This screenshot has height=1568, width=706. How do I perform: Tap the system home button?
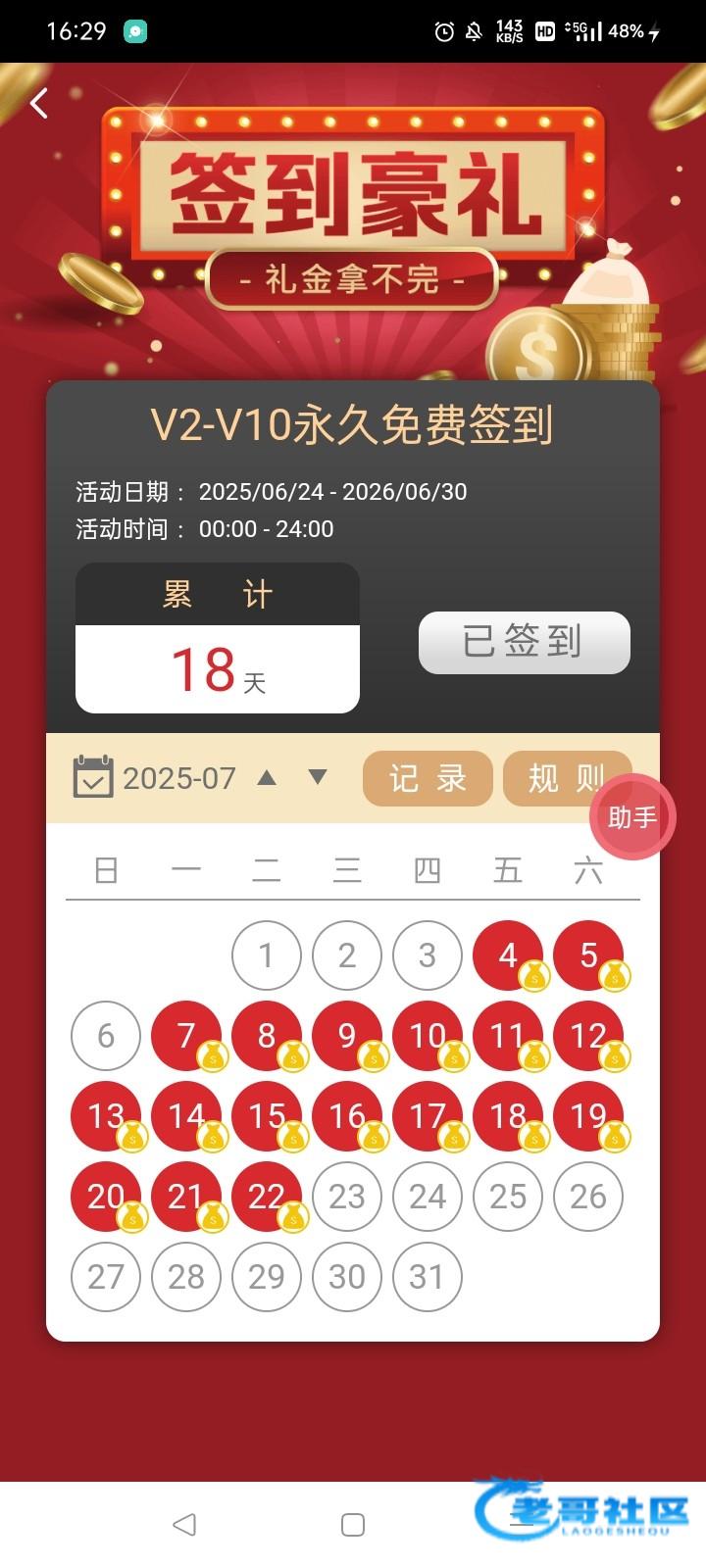click(353, 1524)
